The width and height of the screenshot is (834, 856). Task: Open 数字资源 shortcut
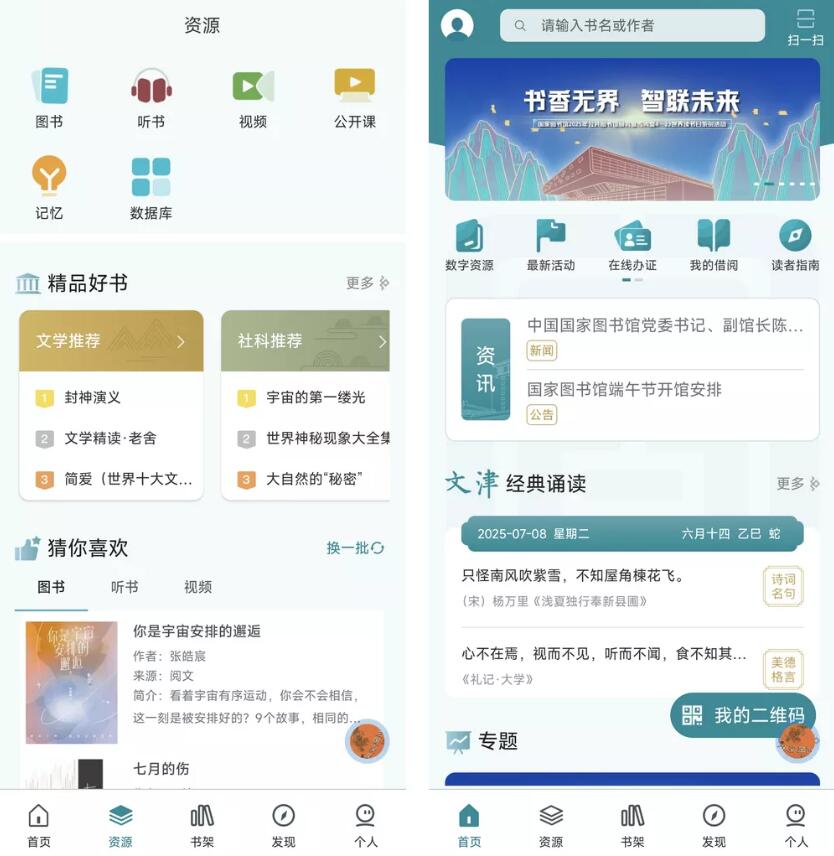469,245
